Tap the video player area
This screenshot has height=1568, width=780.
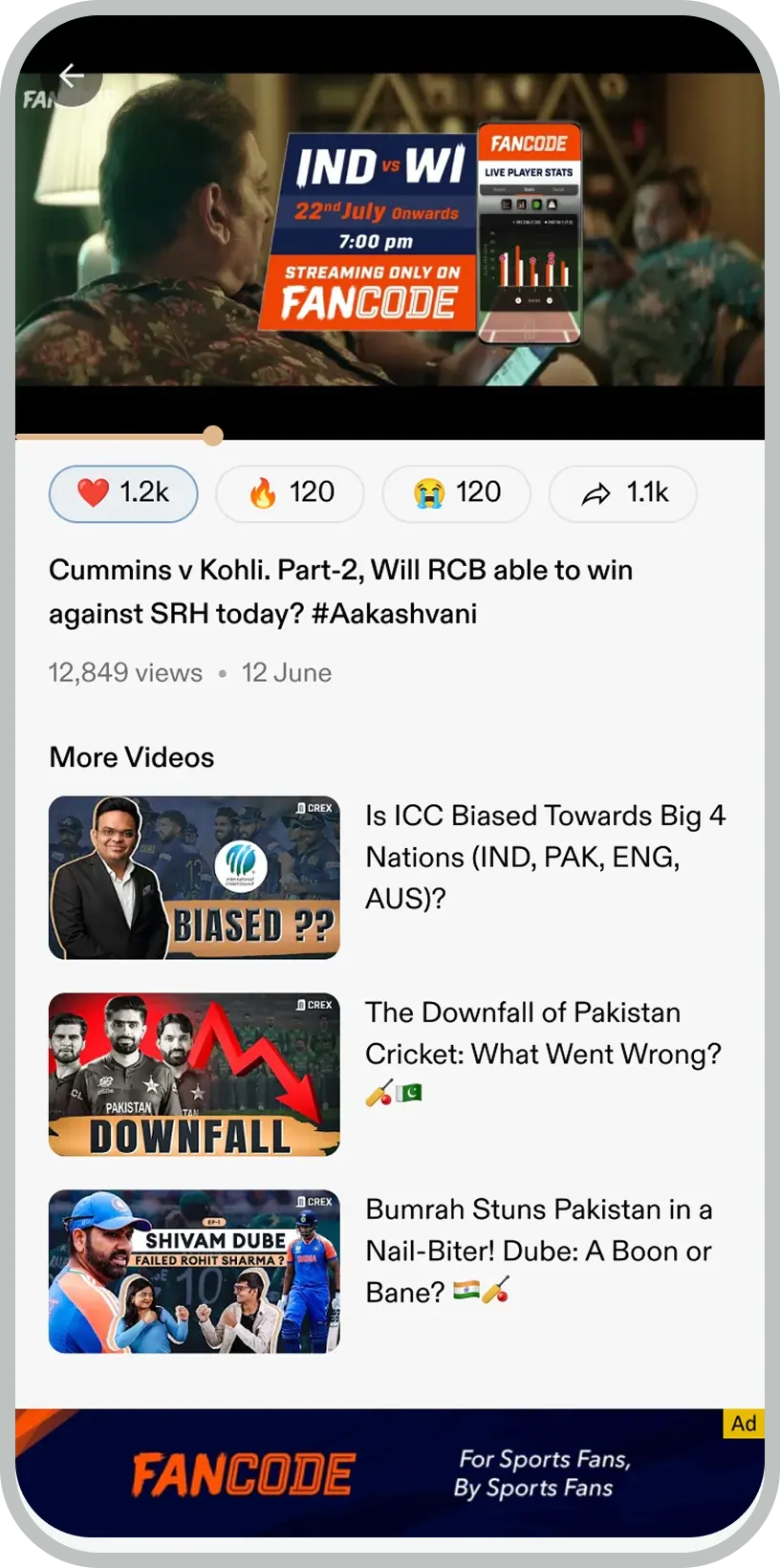point(390,229)
